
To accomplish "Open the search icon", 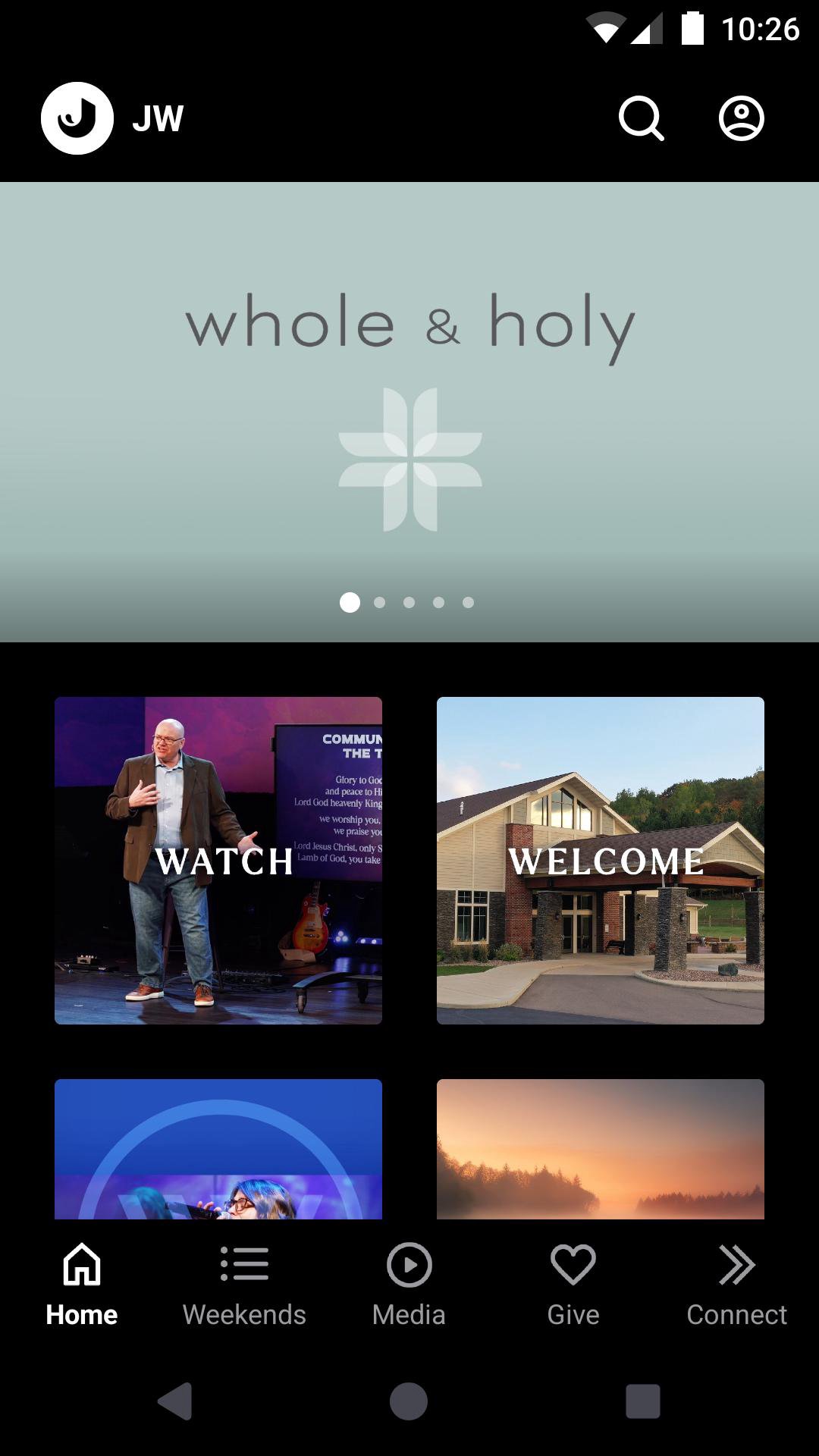I will click(641, 119).
